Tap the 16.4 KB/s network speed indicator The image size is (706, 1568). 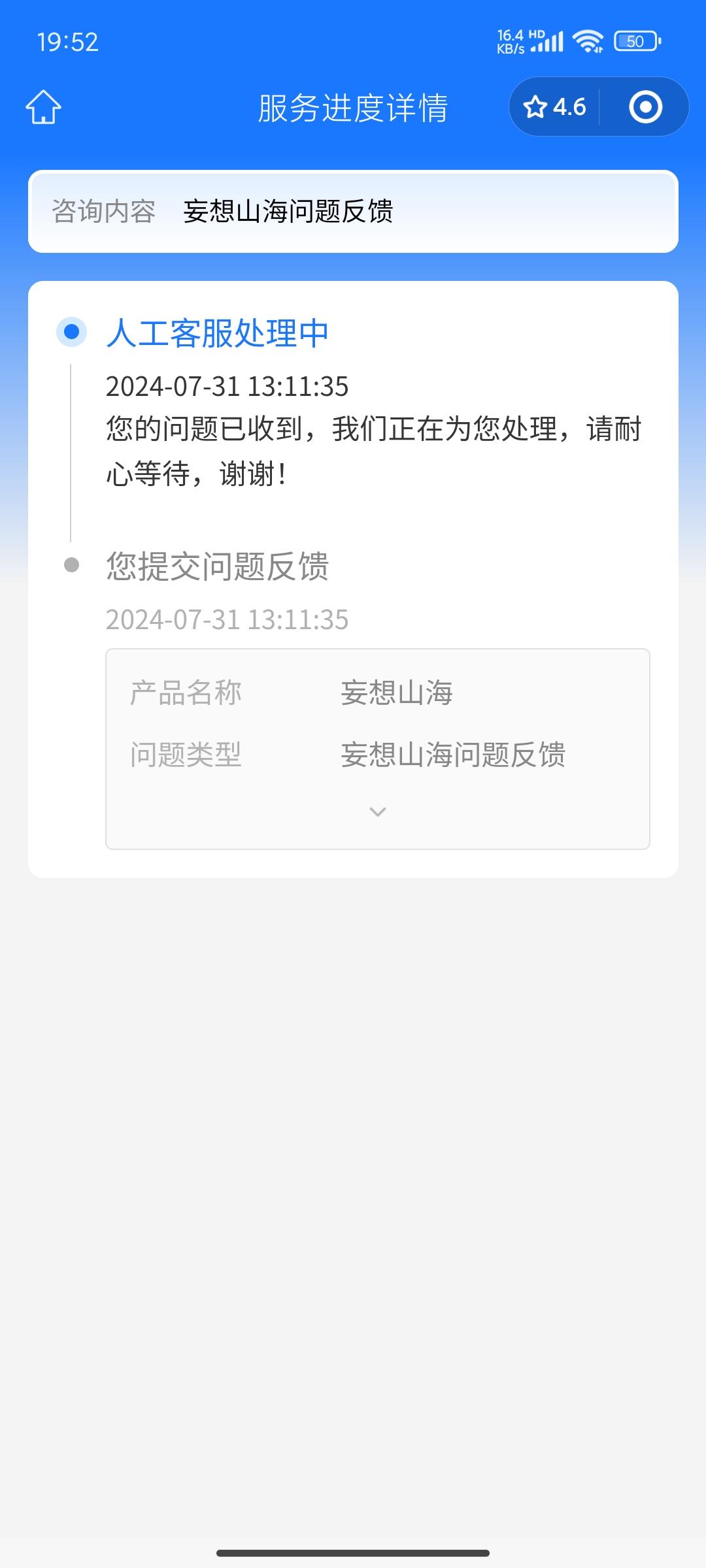(510, 41)
